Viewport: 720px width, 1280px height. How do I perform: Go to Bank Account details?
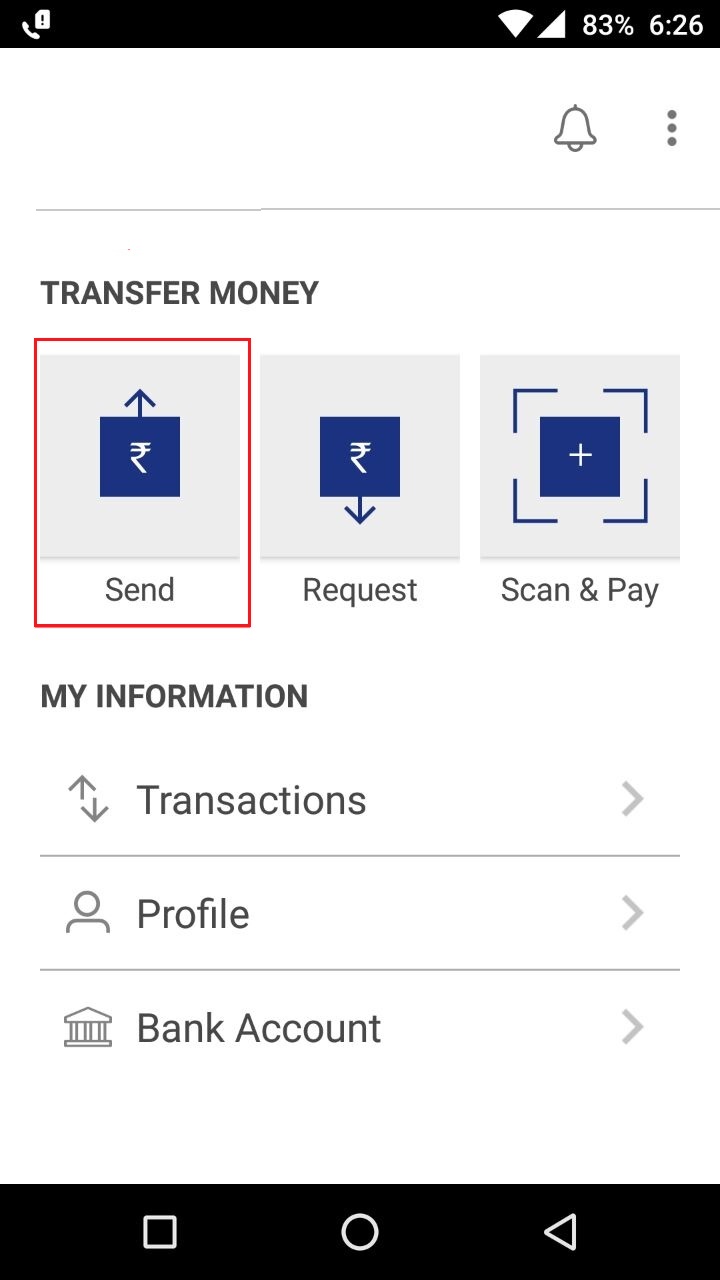[x=360, y=1027]
